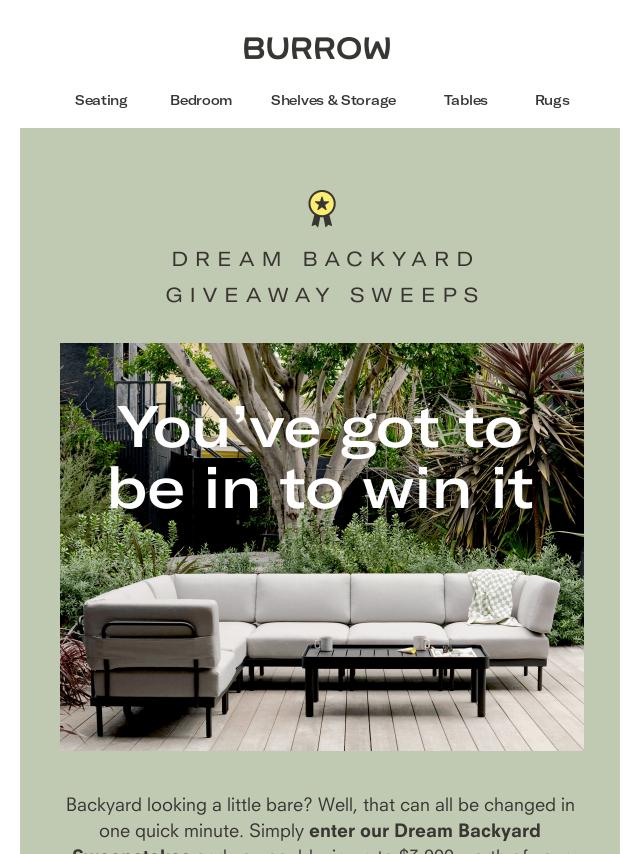View the Rugs category
640x854 pixels.
[552, 100]
